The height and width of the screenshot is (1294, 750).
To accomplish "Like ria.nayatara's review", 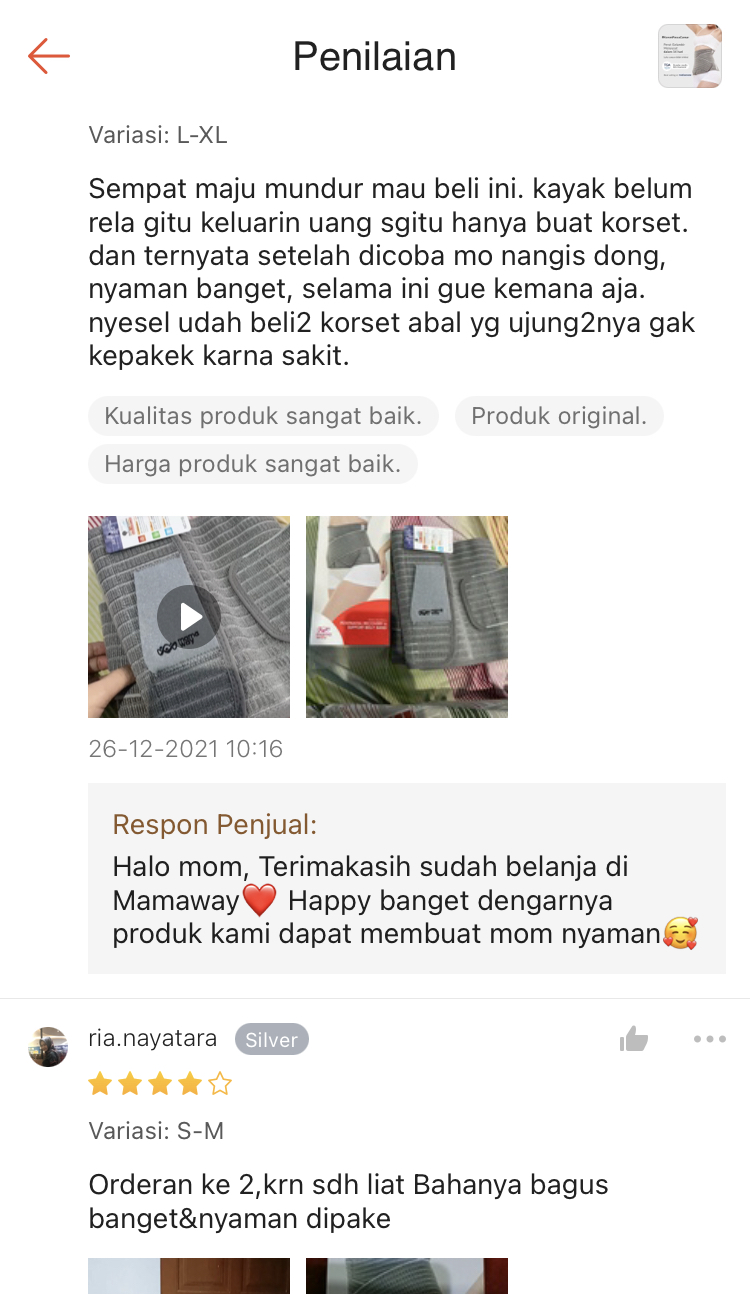I will (x=634, y=1039).
